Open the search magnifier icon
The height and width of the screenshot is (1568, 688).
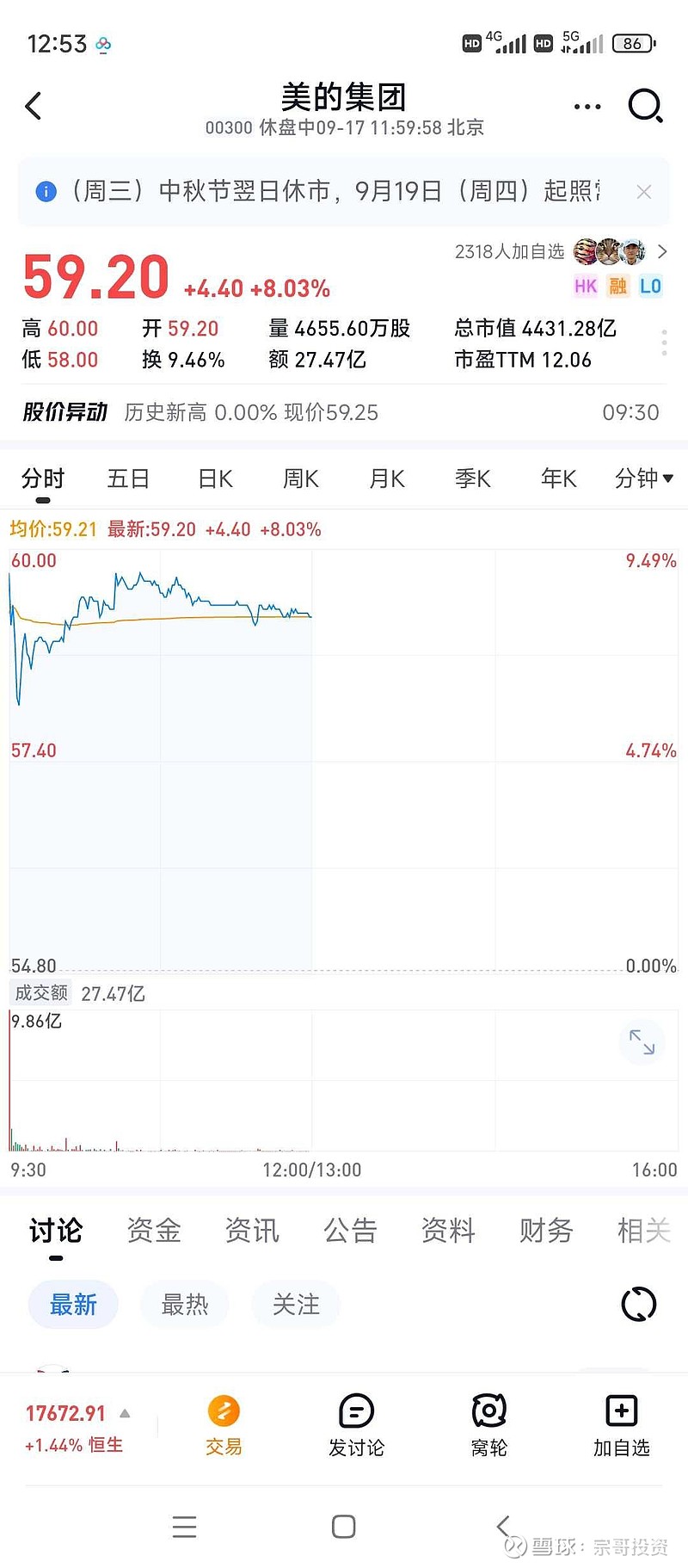pos(645,106)
